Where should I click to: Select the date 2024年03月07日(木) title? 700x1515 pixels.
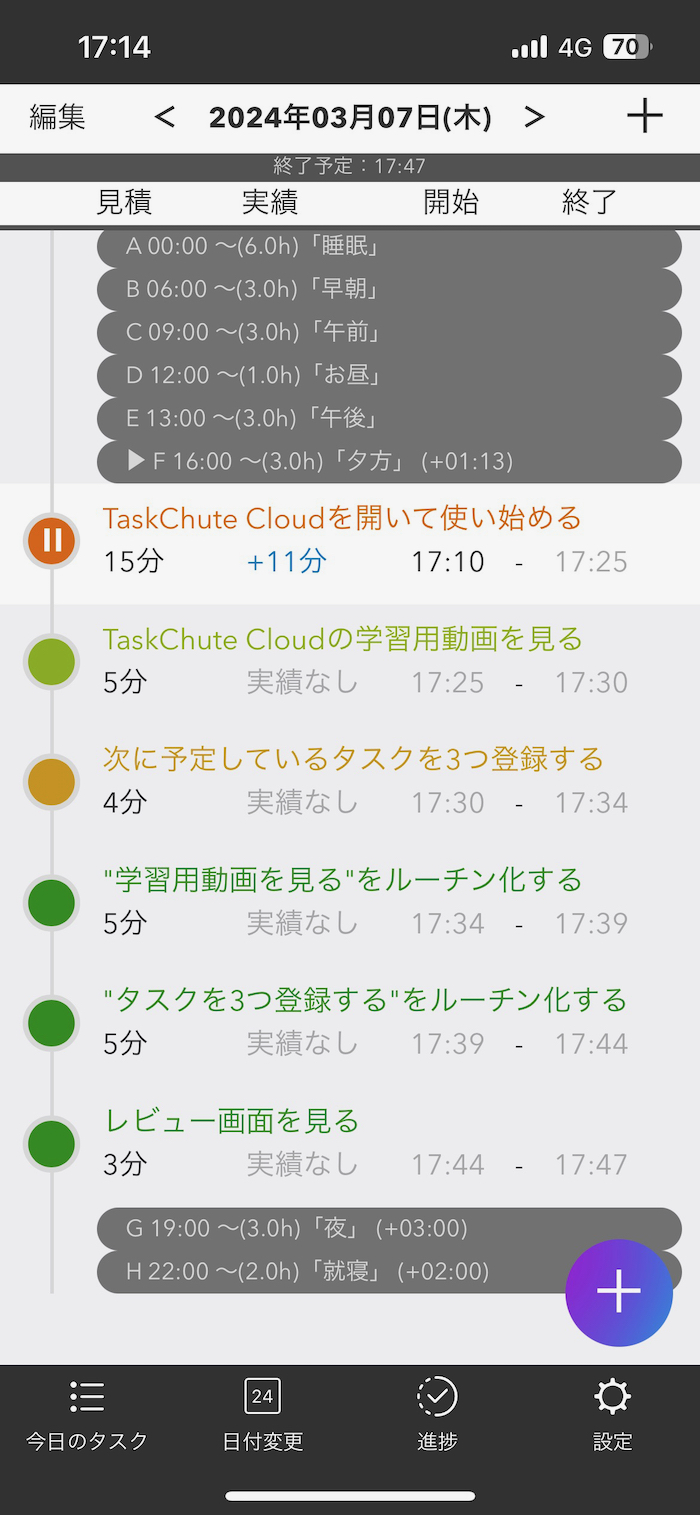pyautogui.click(x=350, y=118)
